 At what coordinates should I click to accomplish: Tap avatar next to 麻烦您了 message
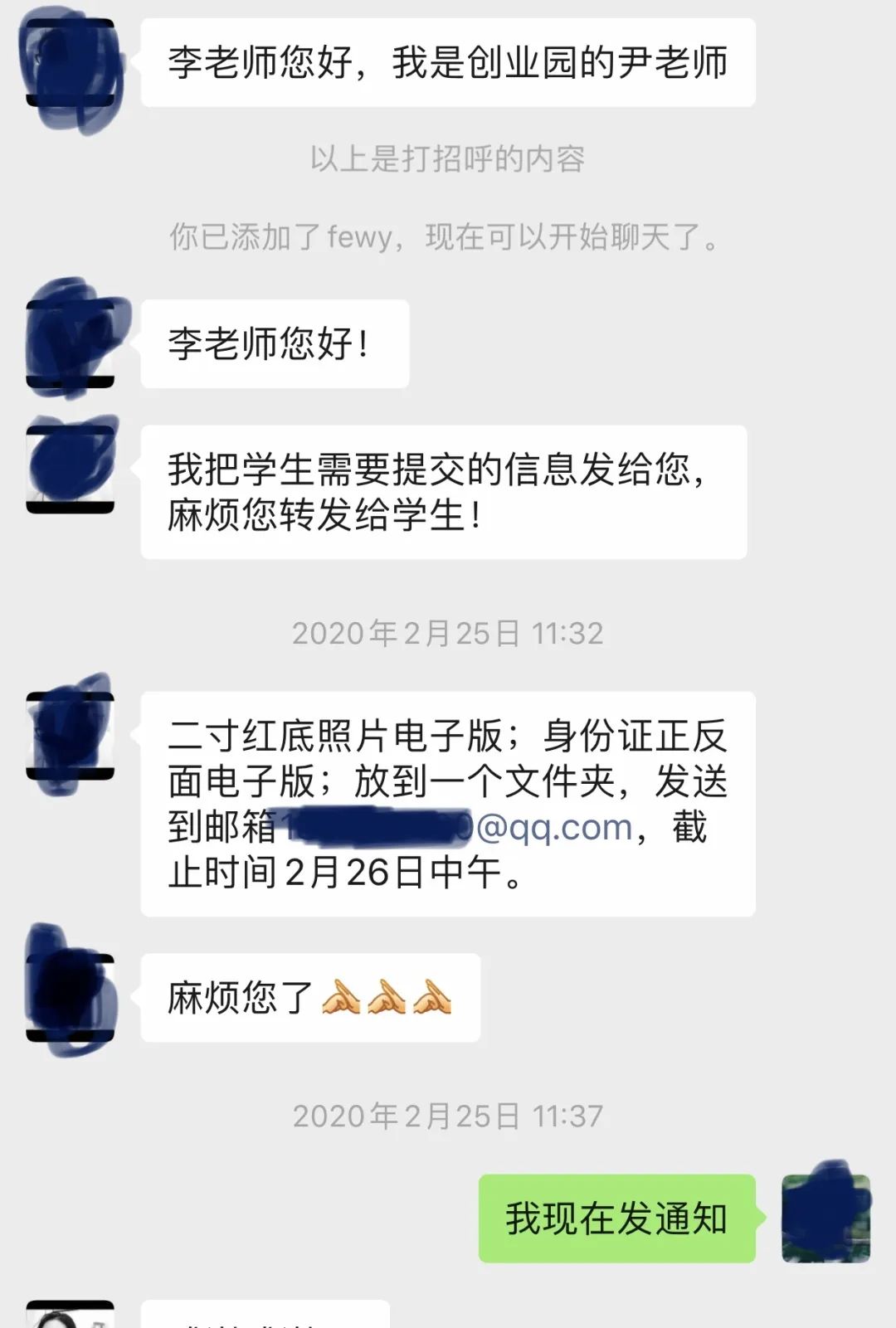click(x=71, y=997)
